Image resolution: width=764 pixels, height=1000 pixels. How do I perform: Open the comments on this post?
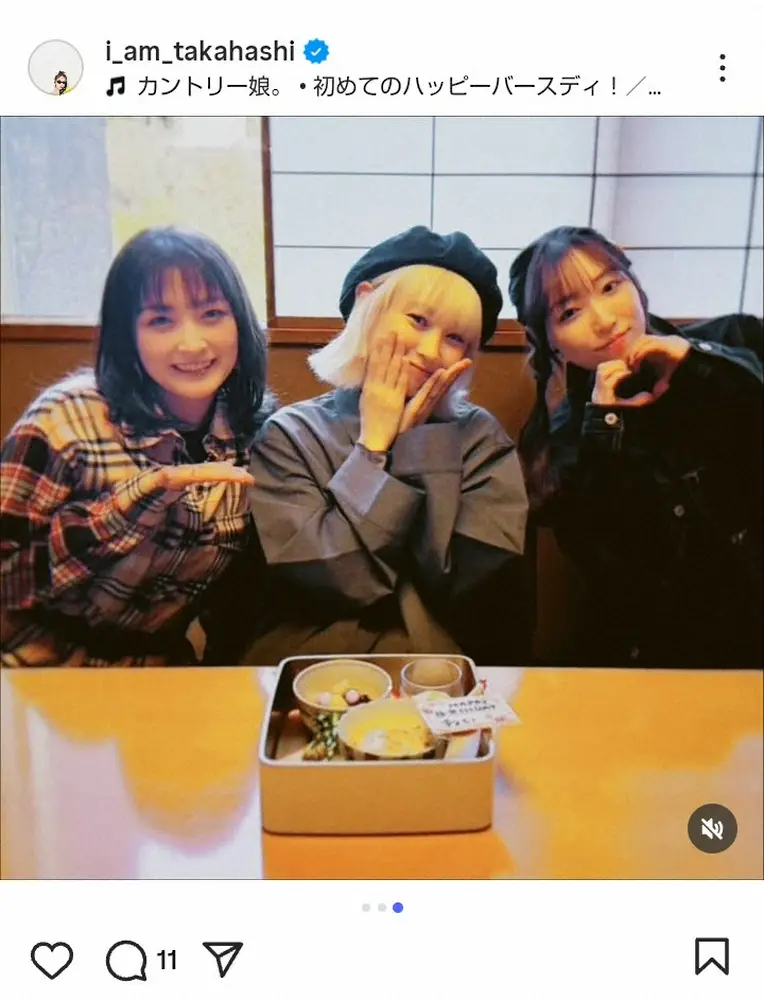(x=127, y=960)
